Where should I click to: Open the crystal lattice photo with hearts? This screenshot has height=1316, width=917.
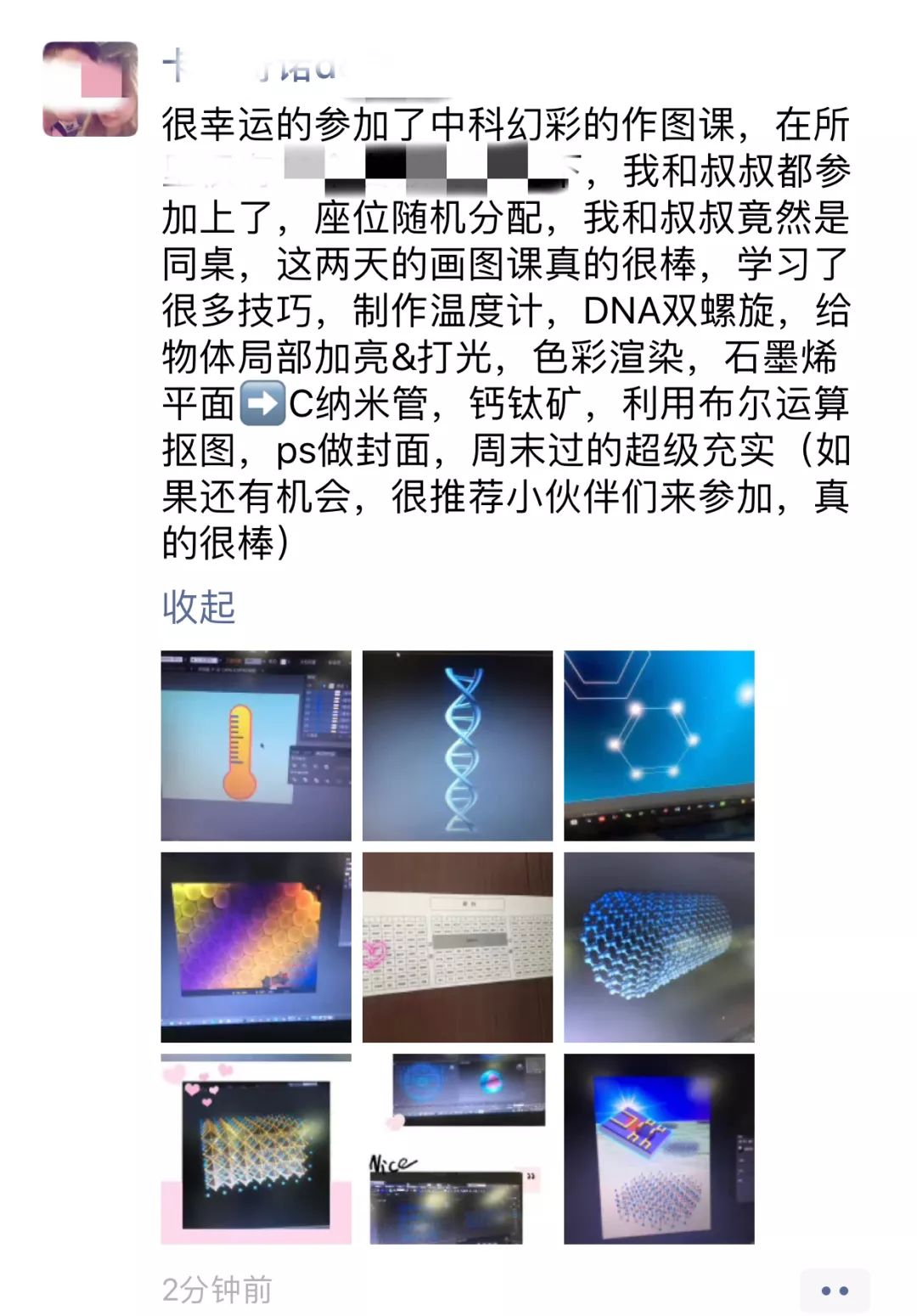256,1149
